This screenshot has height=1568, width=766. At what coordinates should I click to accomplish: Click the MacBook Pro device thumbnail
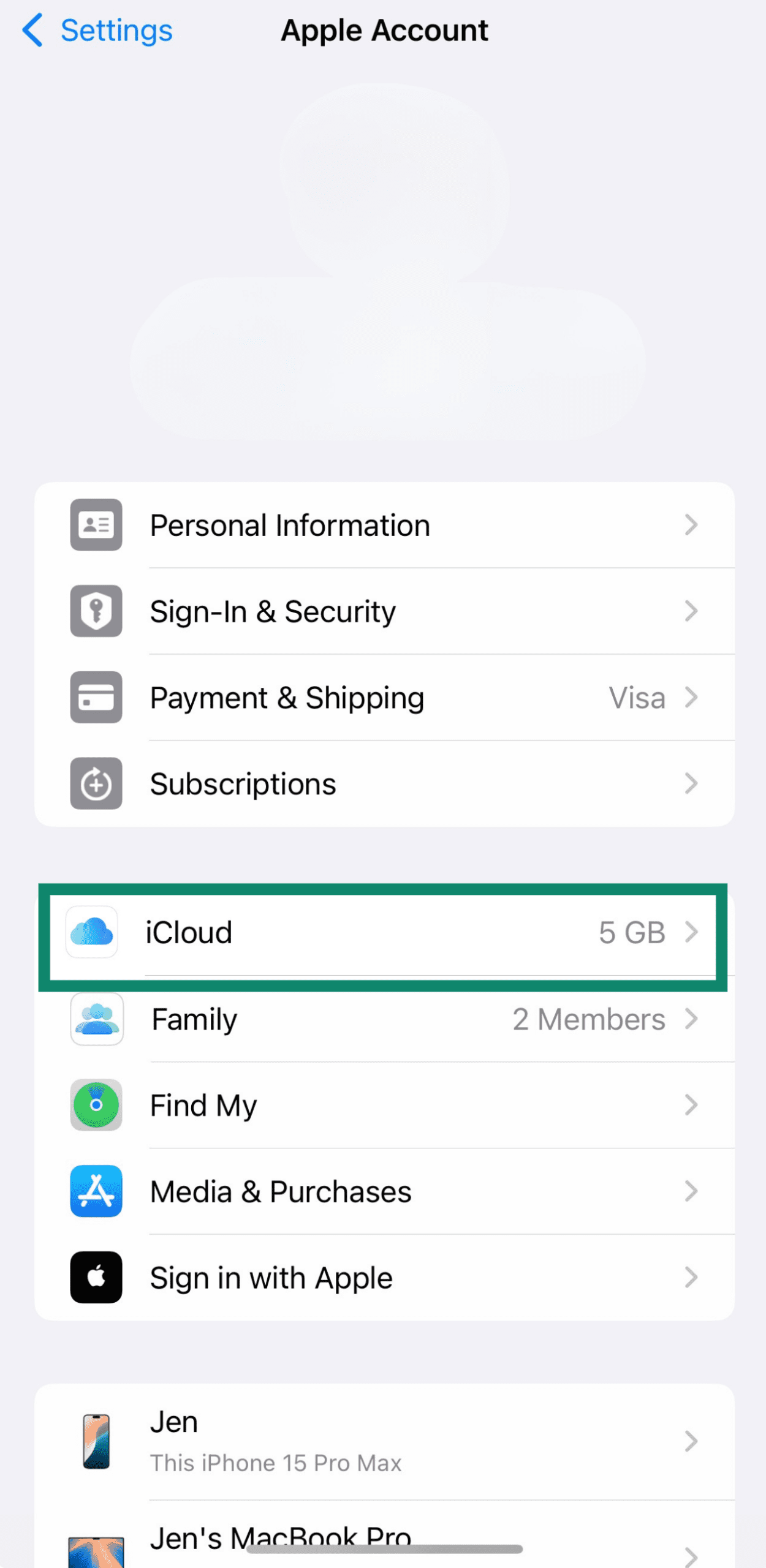click(96, 1550)
